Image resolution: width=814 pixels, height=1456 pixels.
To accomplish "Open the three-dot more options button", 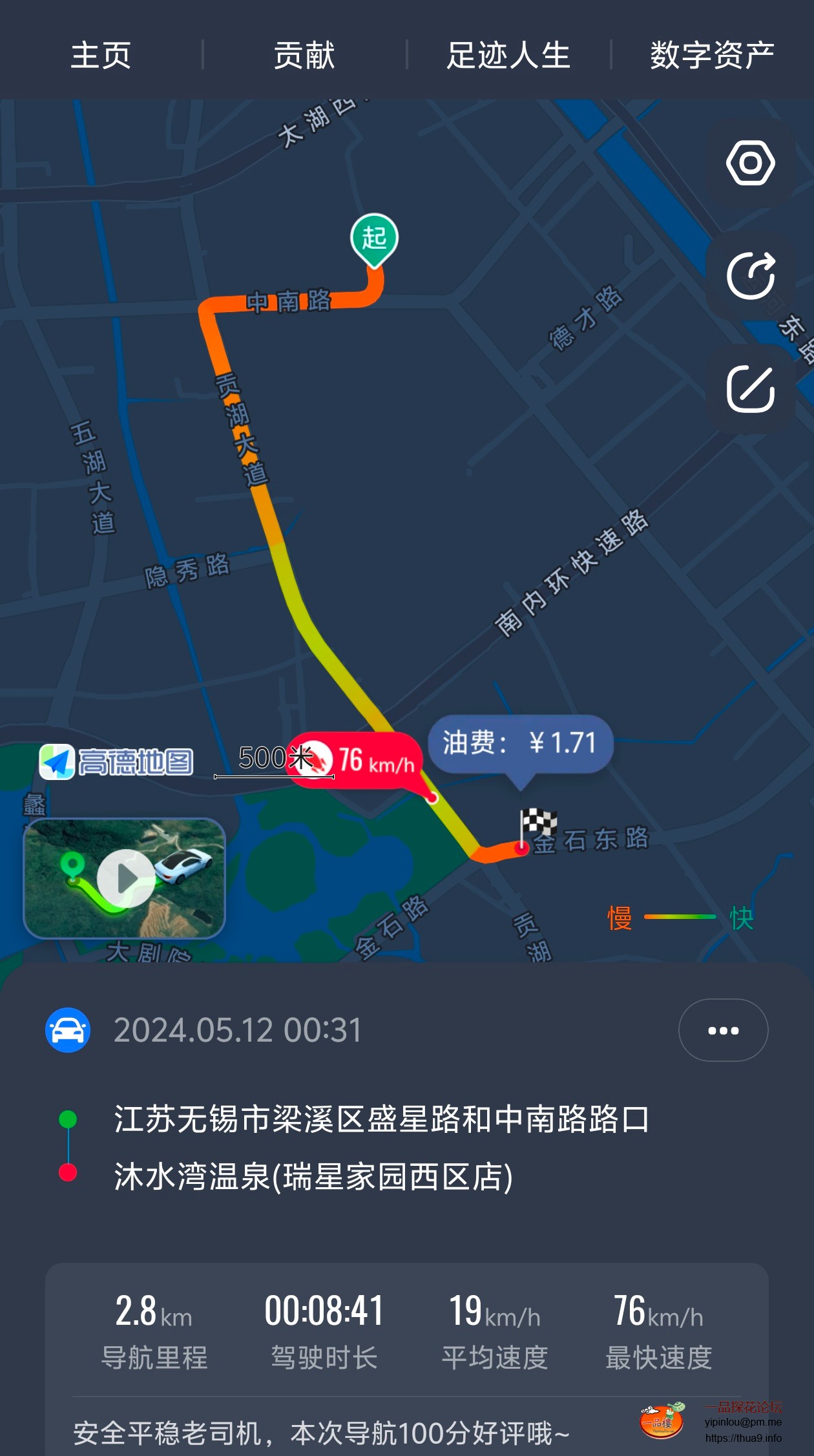I will [723, 1030].
